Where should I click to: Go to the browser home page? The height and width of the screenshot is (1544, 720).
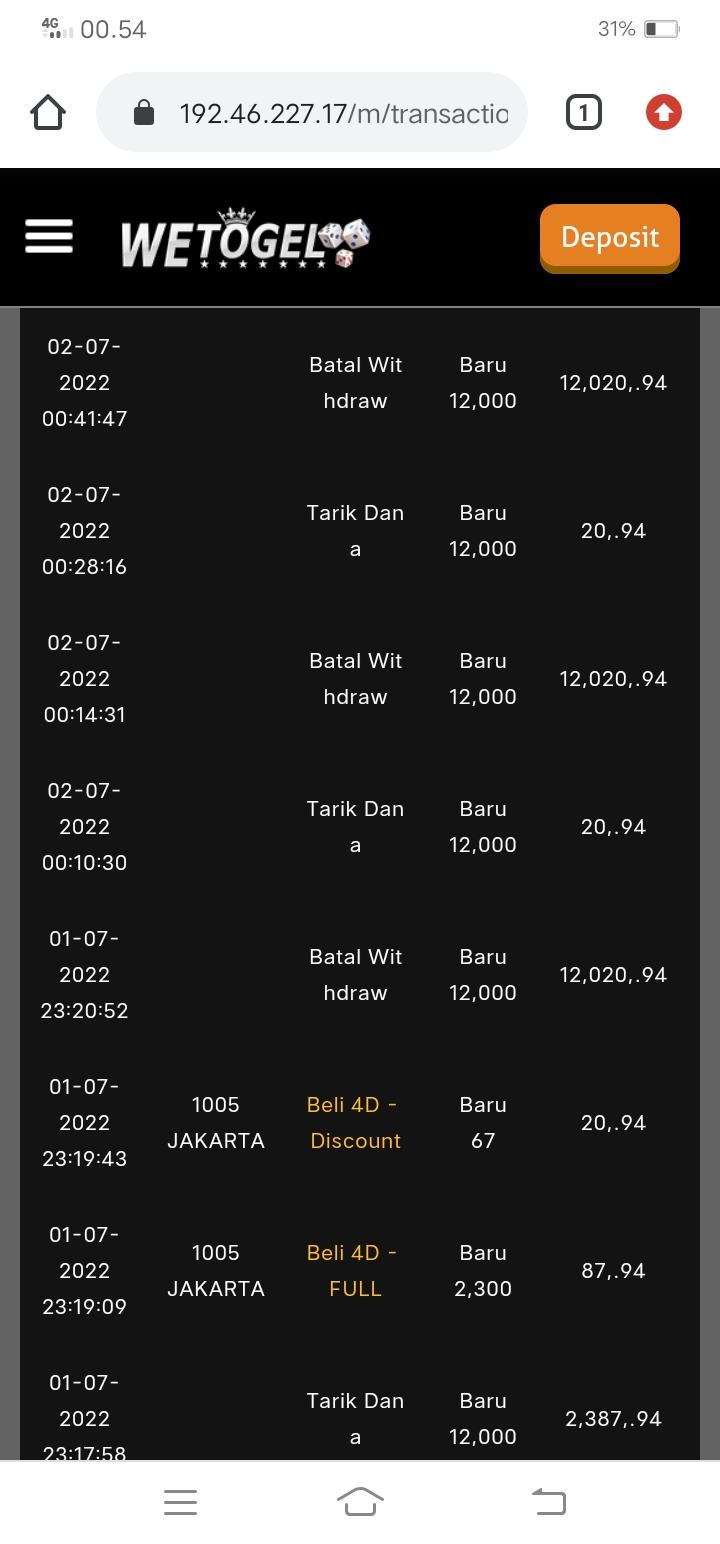tap(48, 113)
